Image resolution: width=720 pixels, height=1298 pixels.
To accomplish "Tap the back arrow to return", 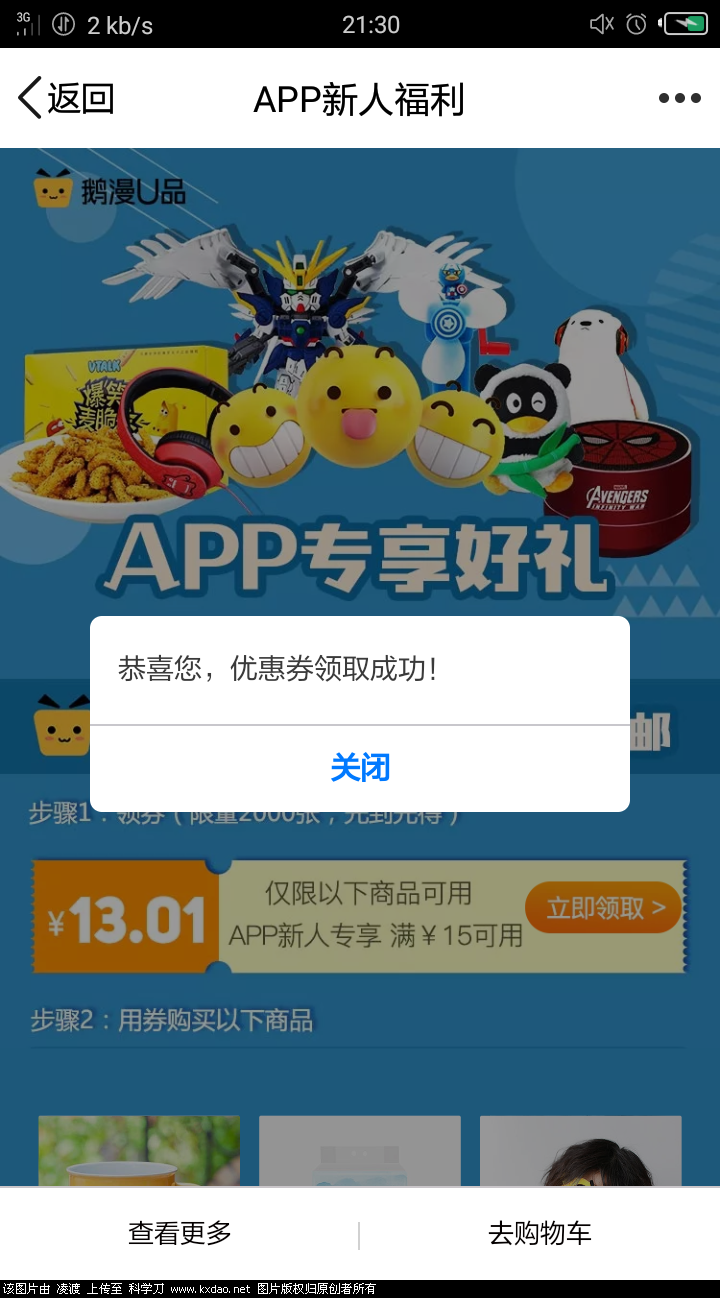I will coord(30,97).
